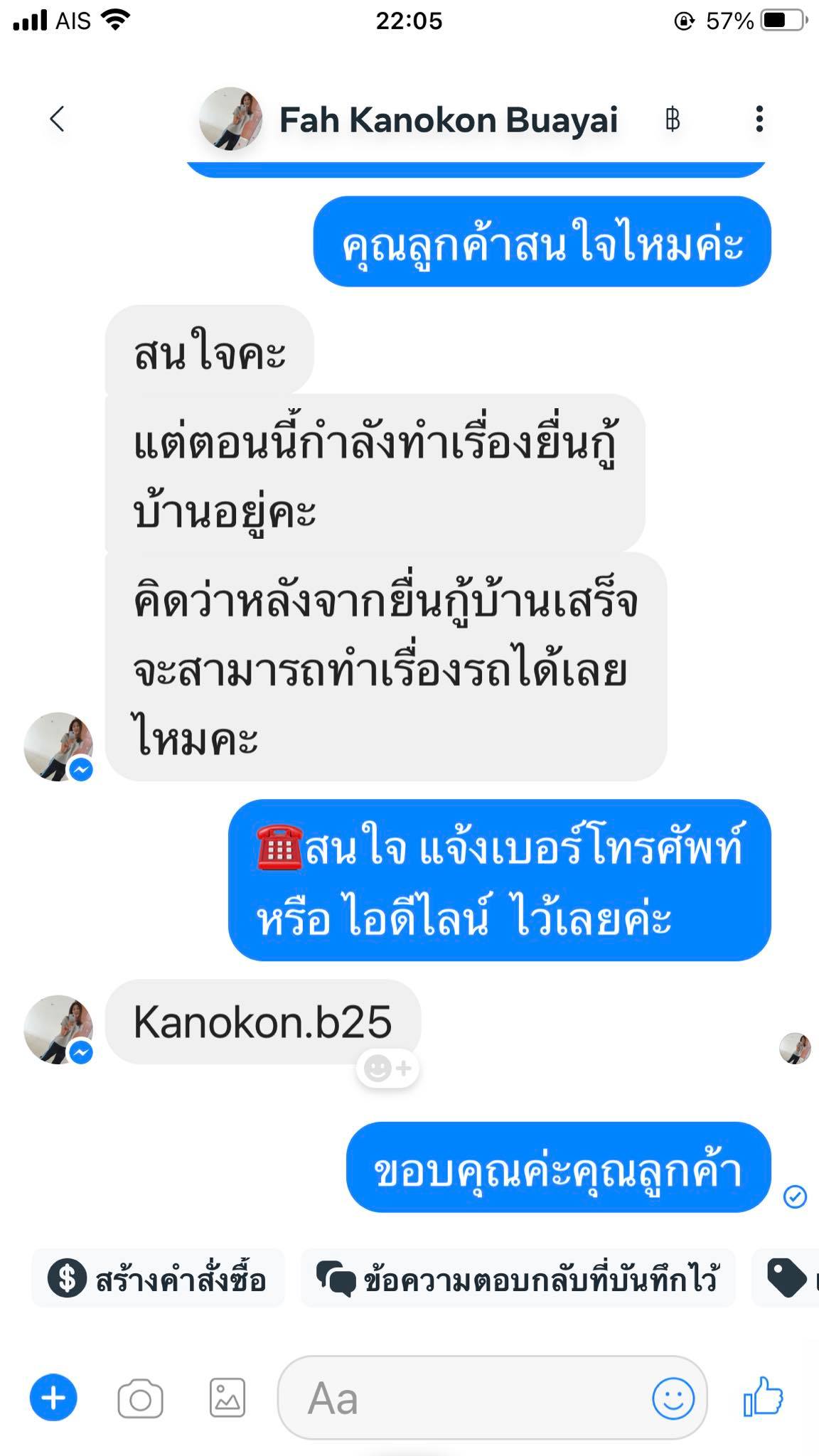Open the emoji picker in the message field

(x=673, y=1398)
